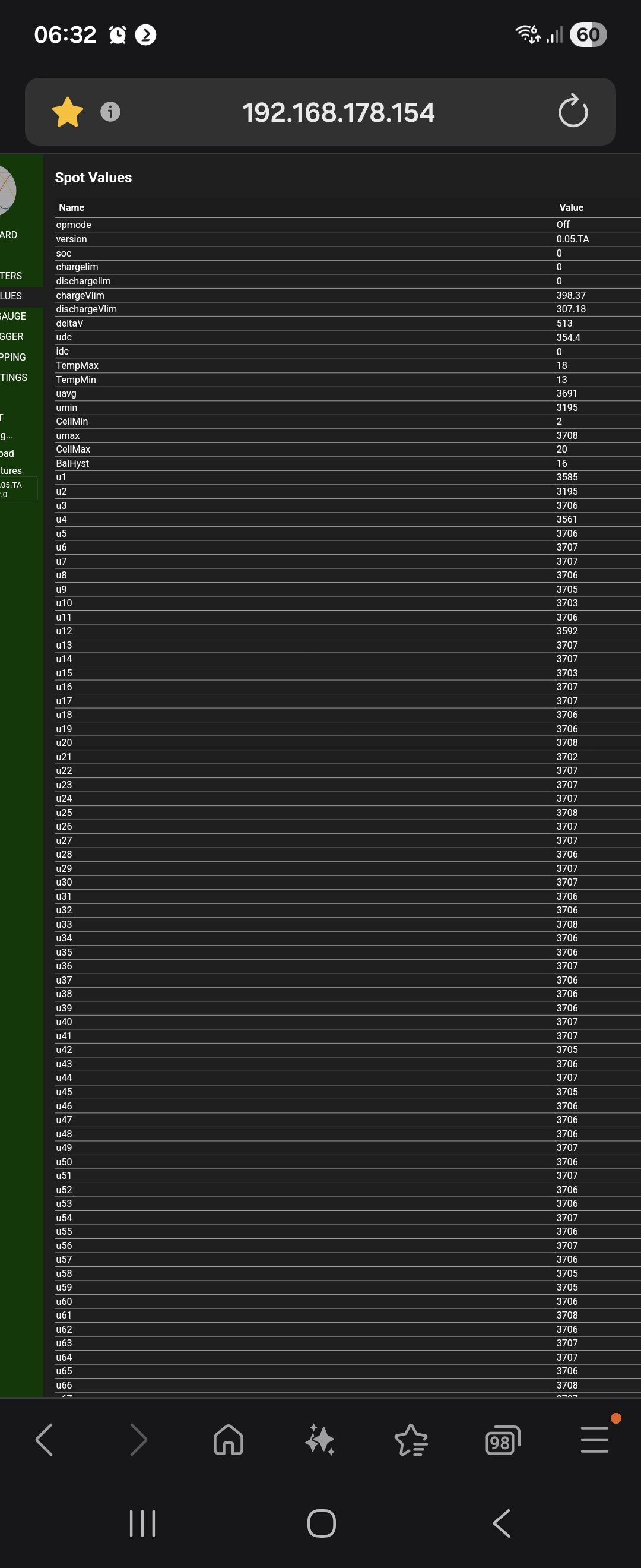Open the browser home page
The width and height of the screenshot is (641, 1568).
[x=229, y=1440]
